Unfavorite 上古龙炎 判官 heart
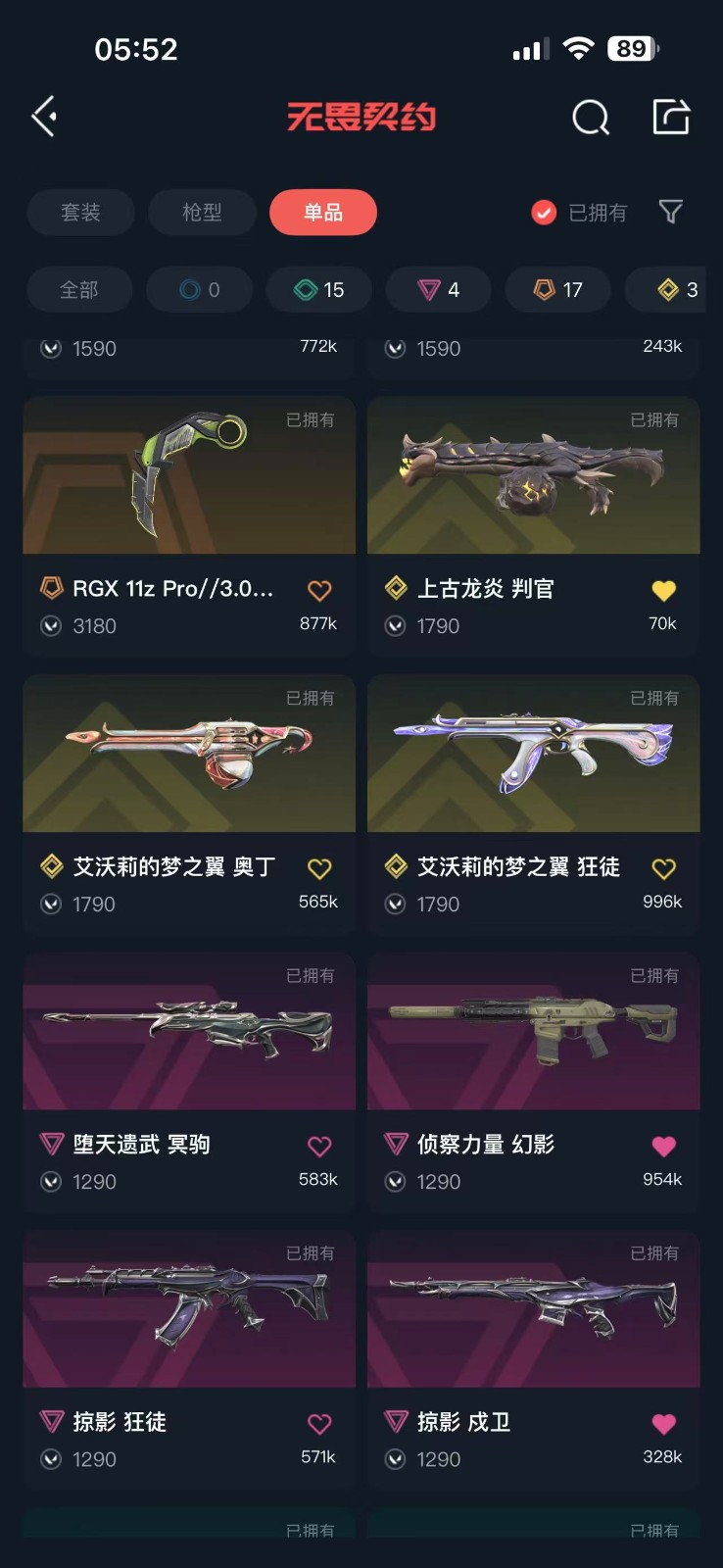The width and height of the screenshot is (723, 1568). click(x=663, y=590)
